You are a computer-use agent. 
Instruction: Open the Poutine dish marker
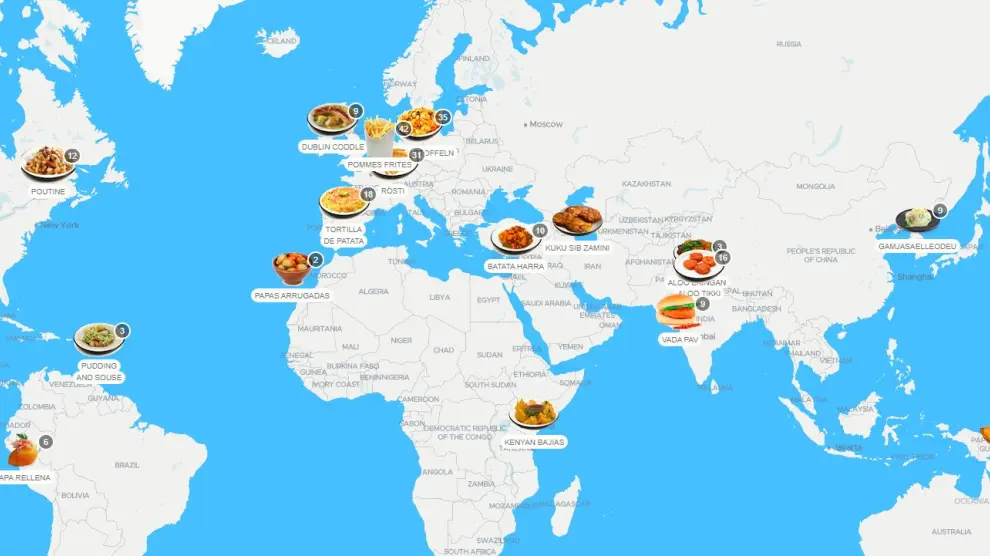pyautogui.click(x=46, y=162)
